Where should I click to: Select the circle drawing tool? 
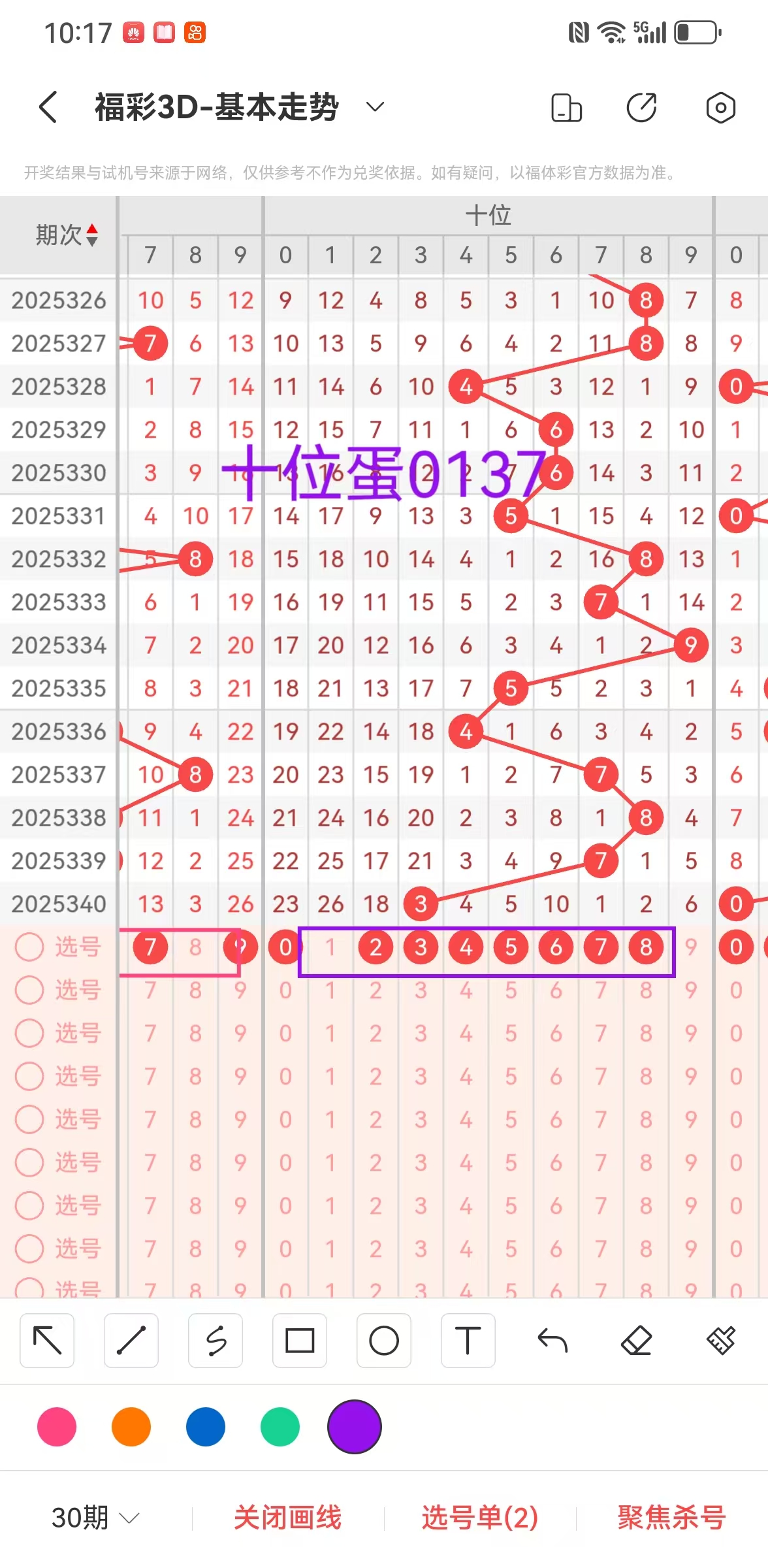(384, 1341)
